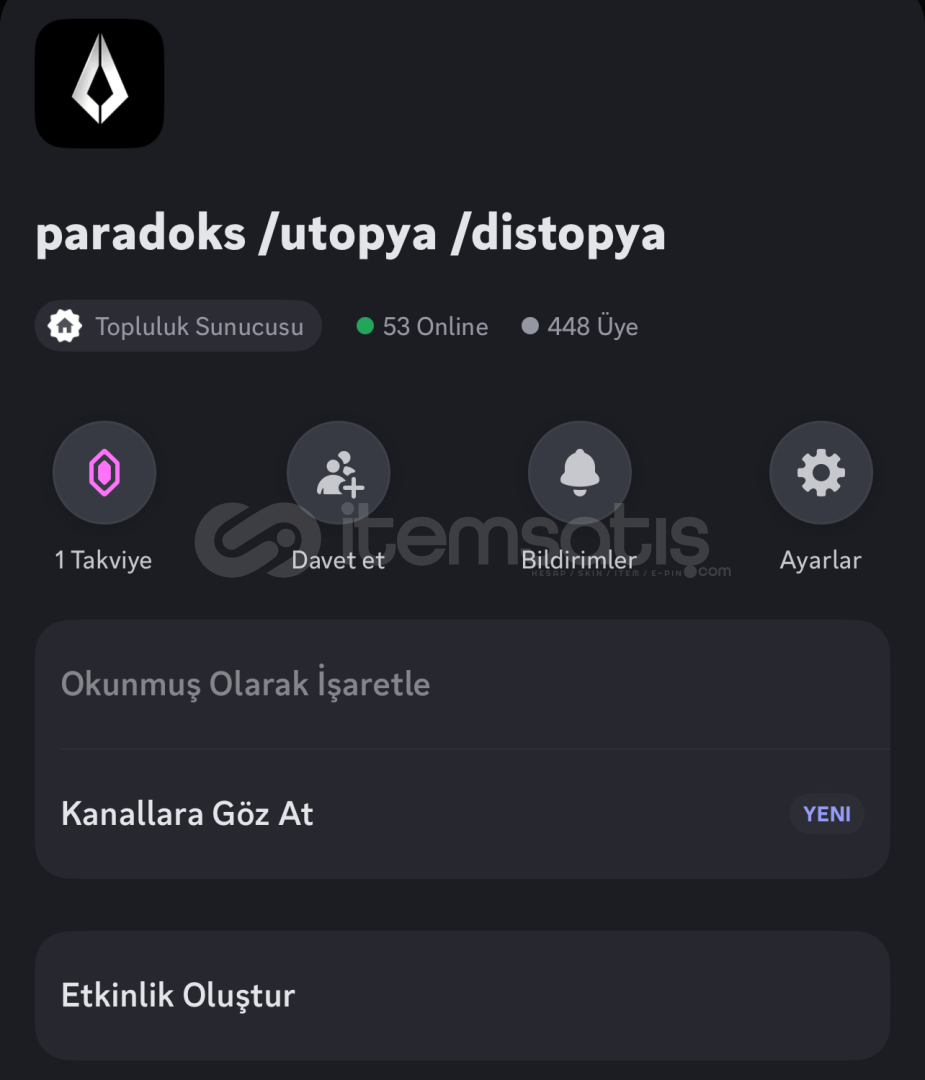Choose Etkinlik Oluştur

(x=462, y=996)
